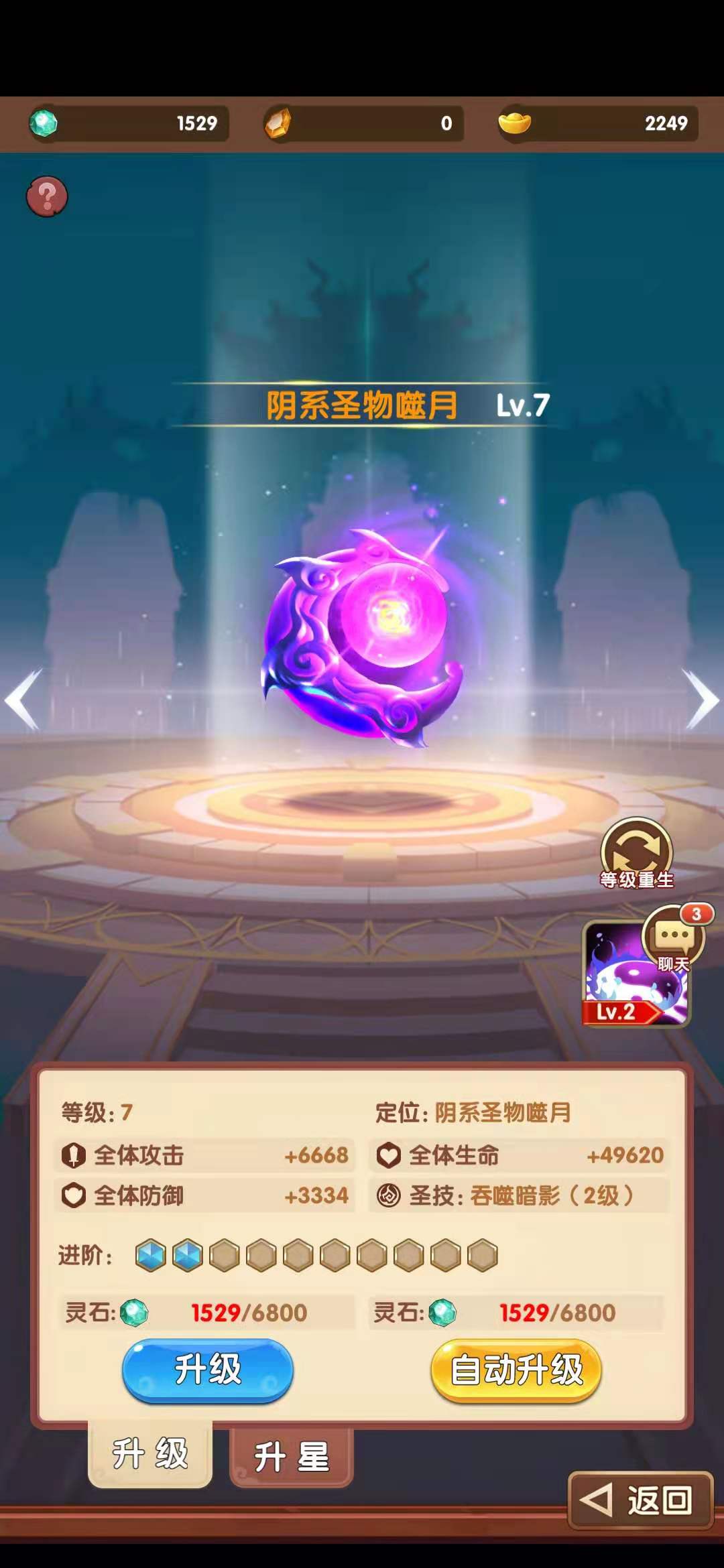This screenshot has width=724, height=1568.
Task: Go back with the 返回 button
Action: click(640, 1500)
